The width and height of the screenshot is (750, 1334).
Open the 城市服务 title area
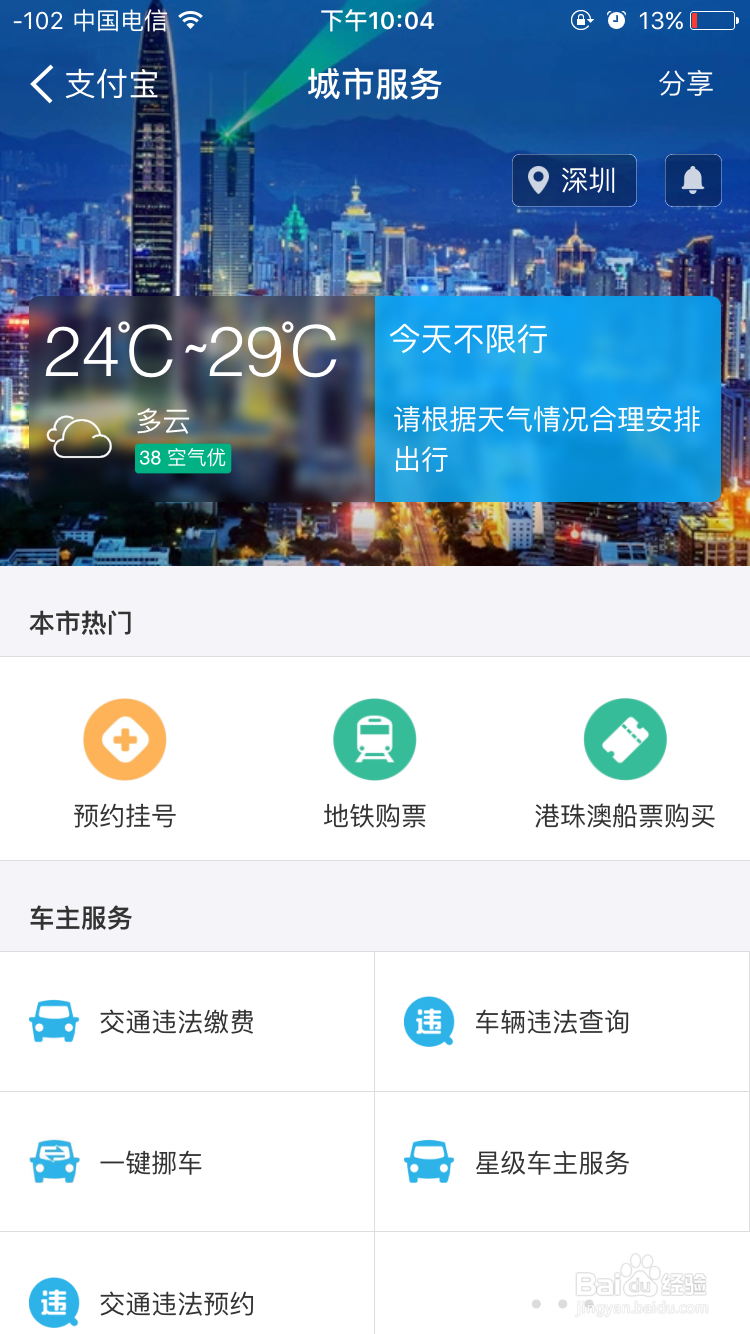[375, 84]
